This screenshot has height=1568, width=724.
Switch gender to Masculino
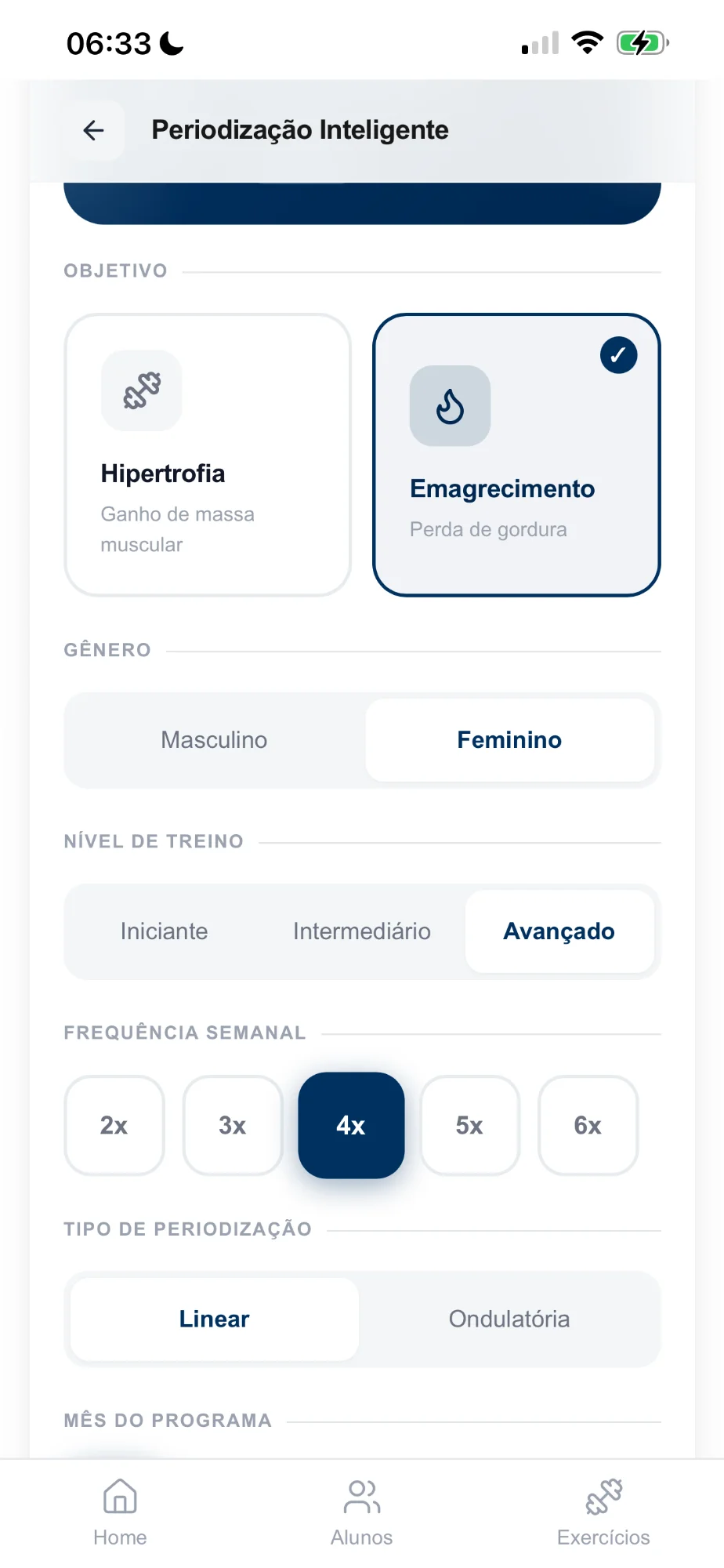point(213,739)
